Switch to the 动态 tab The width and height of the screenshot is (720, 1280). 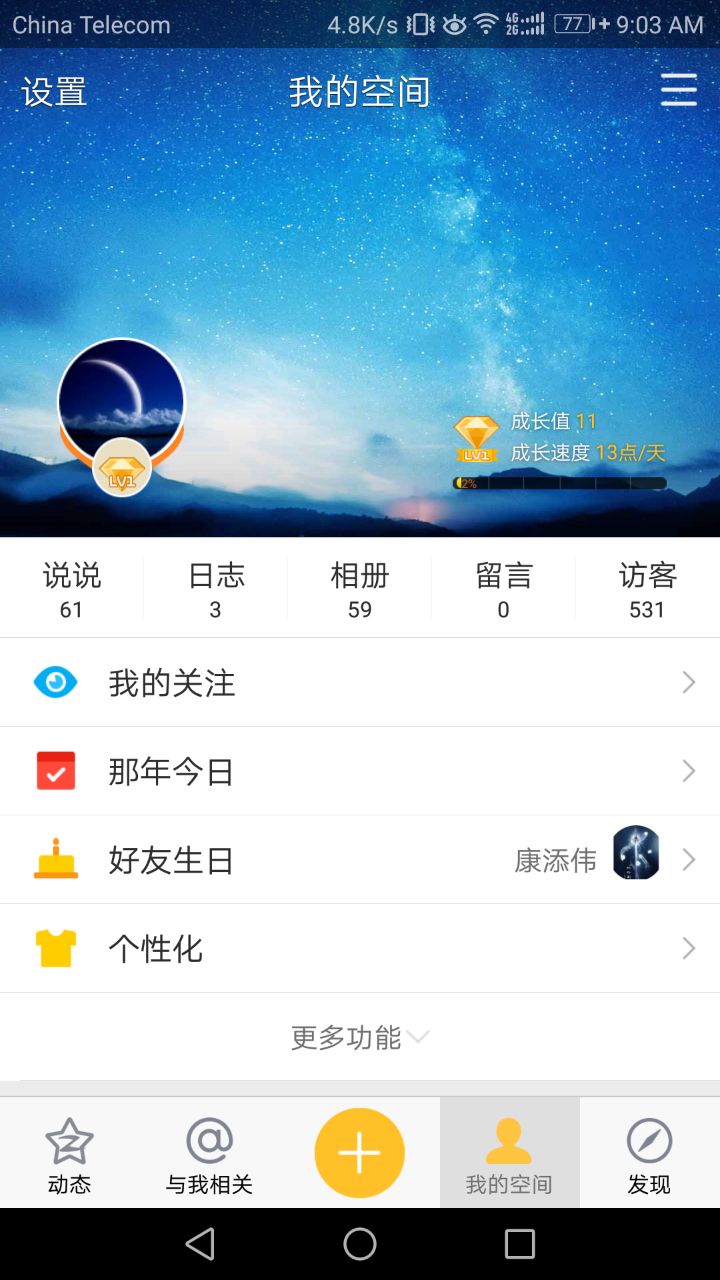(x=69, y=1155)
